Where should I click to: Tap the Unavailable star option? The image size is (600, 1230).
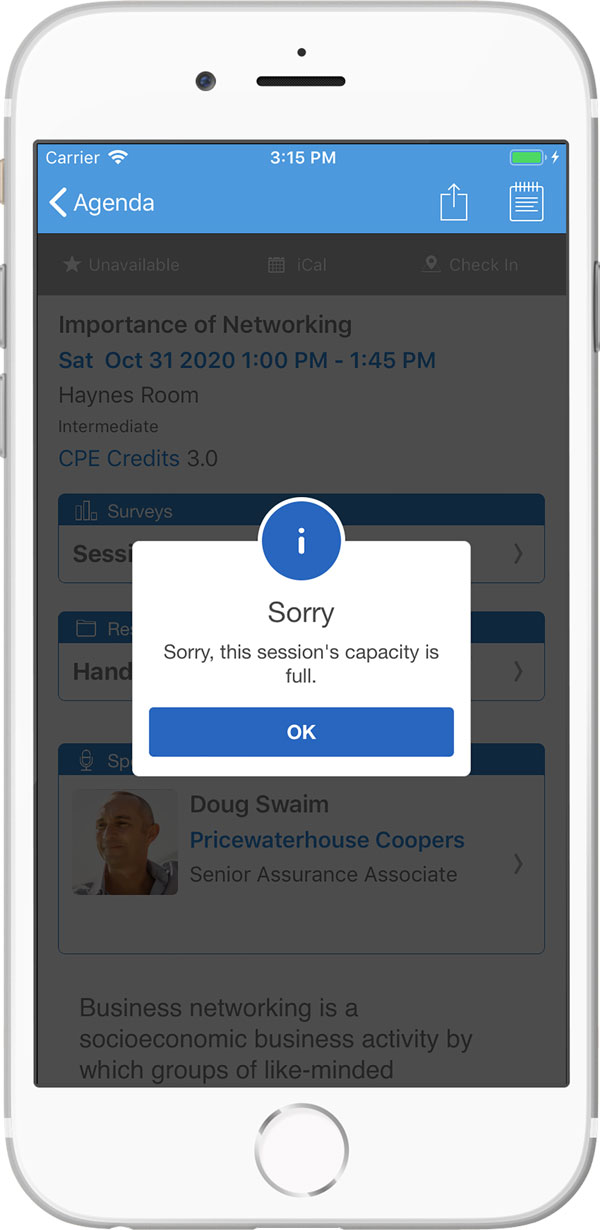pyautogui.click(x=121, y=265)
